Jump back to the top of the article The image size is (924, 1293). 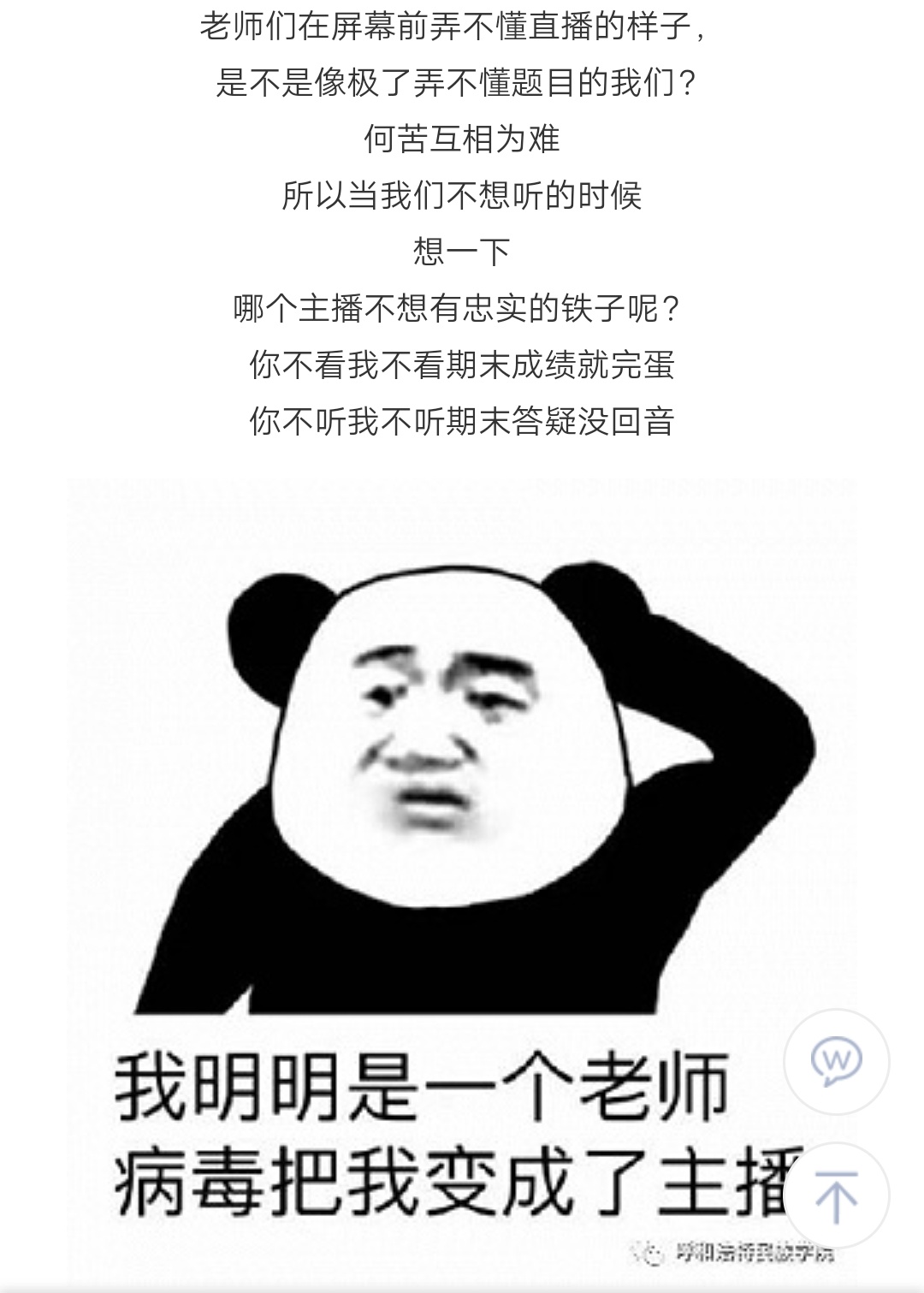click(836, 1195)
